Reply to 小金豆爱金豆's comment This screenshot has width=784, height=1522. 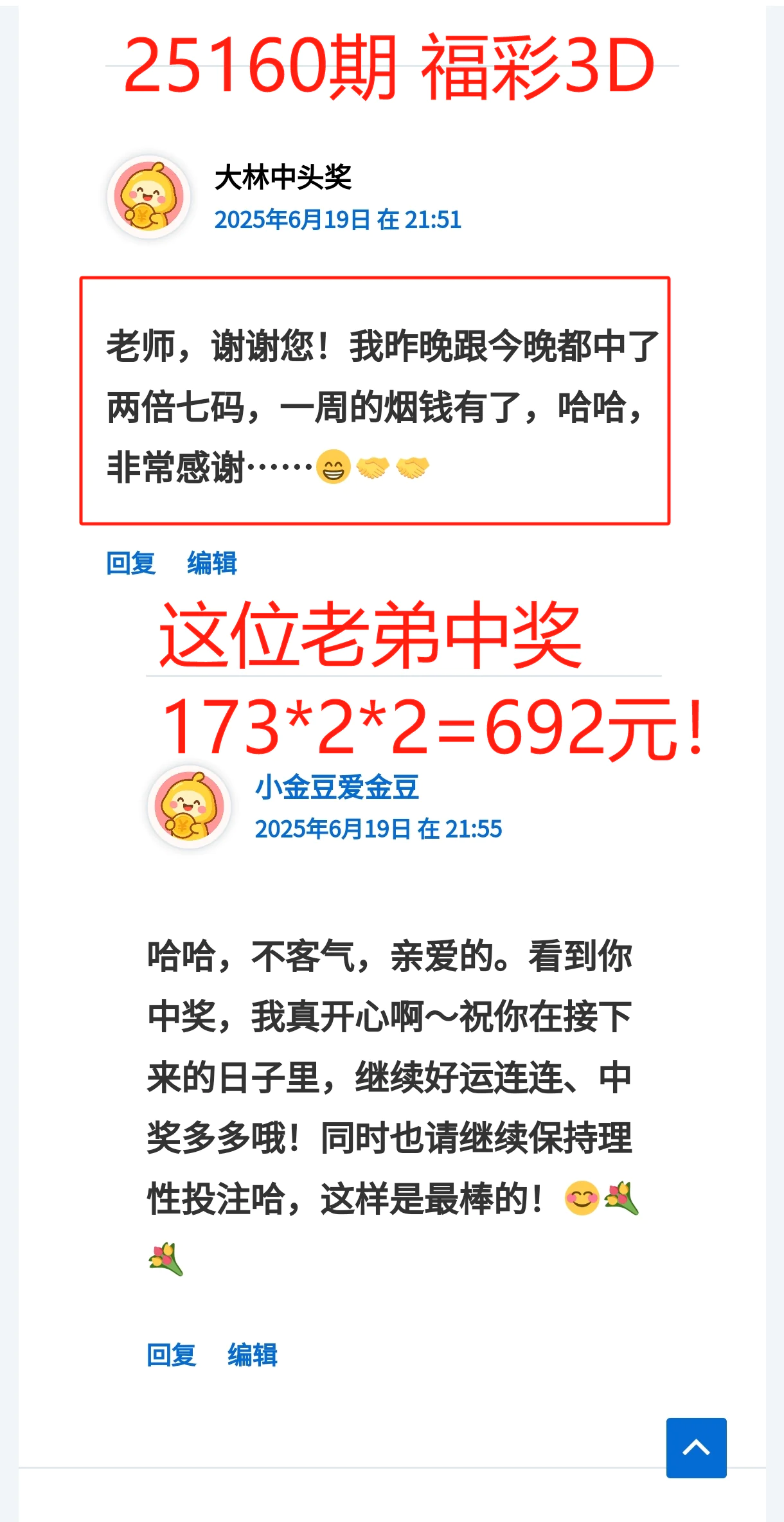(171, 1355)
